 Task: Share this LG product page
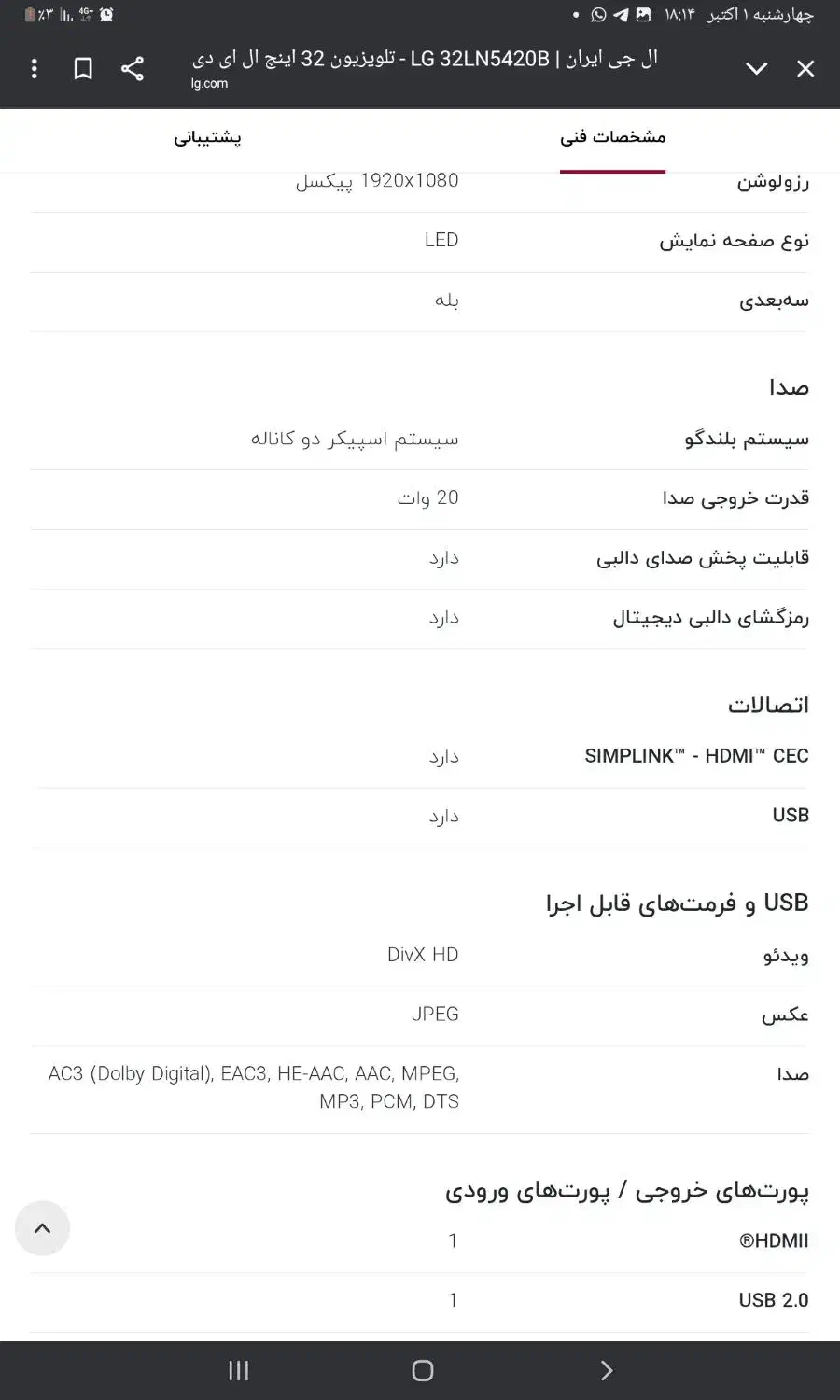(133, 69)
